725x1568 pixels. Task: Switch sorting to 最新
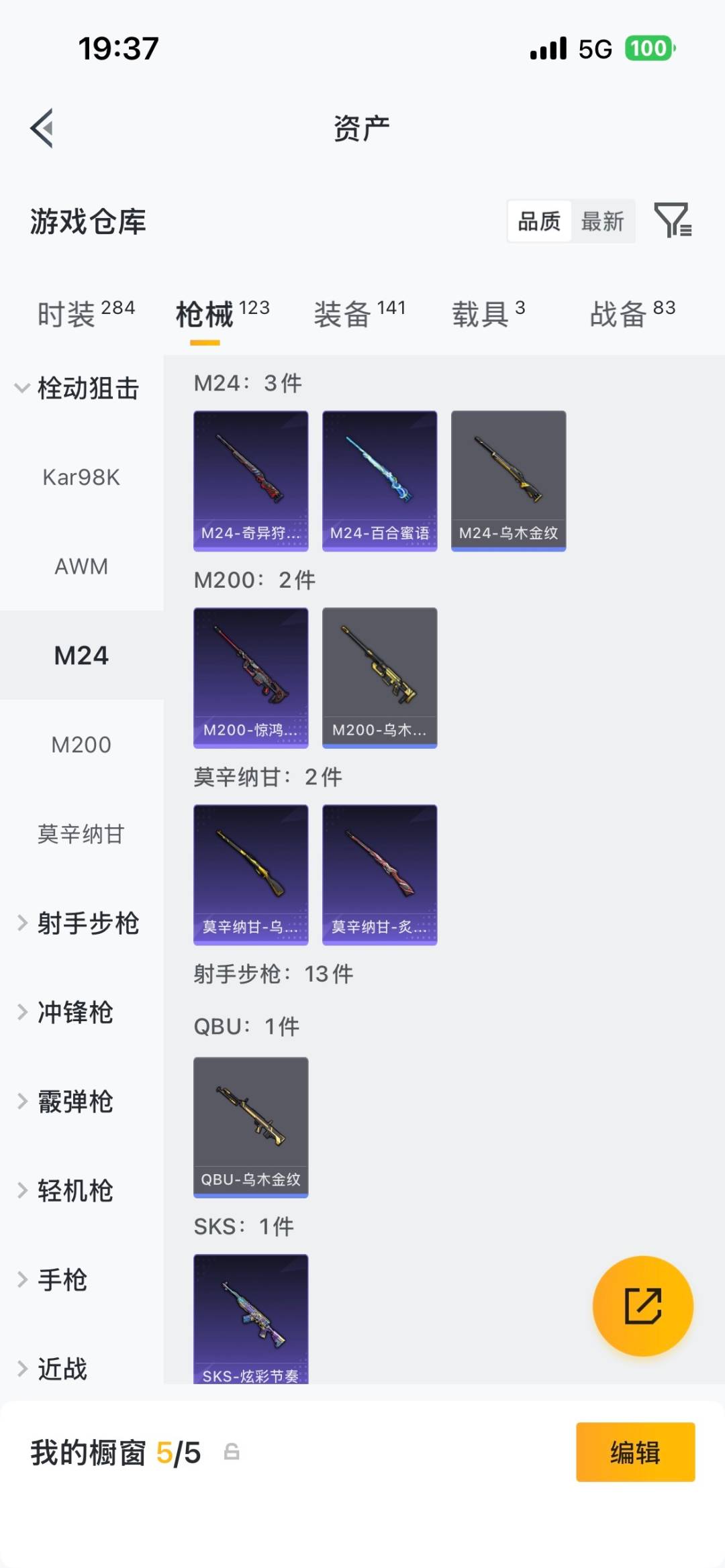[603, 221]
